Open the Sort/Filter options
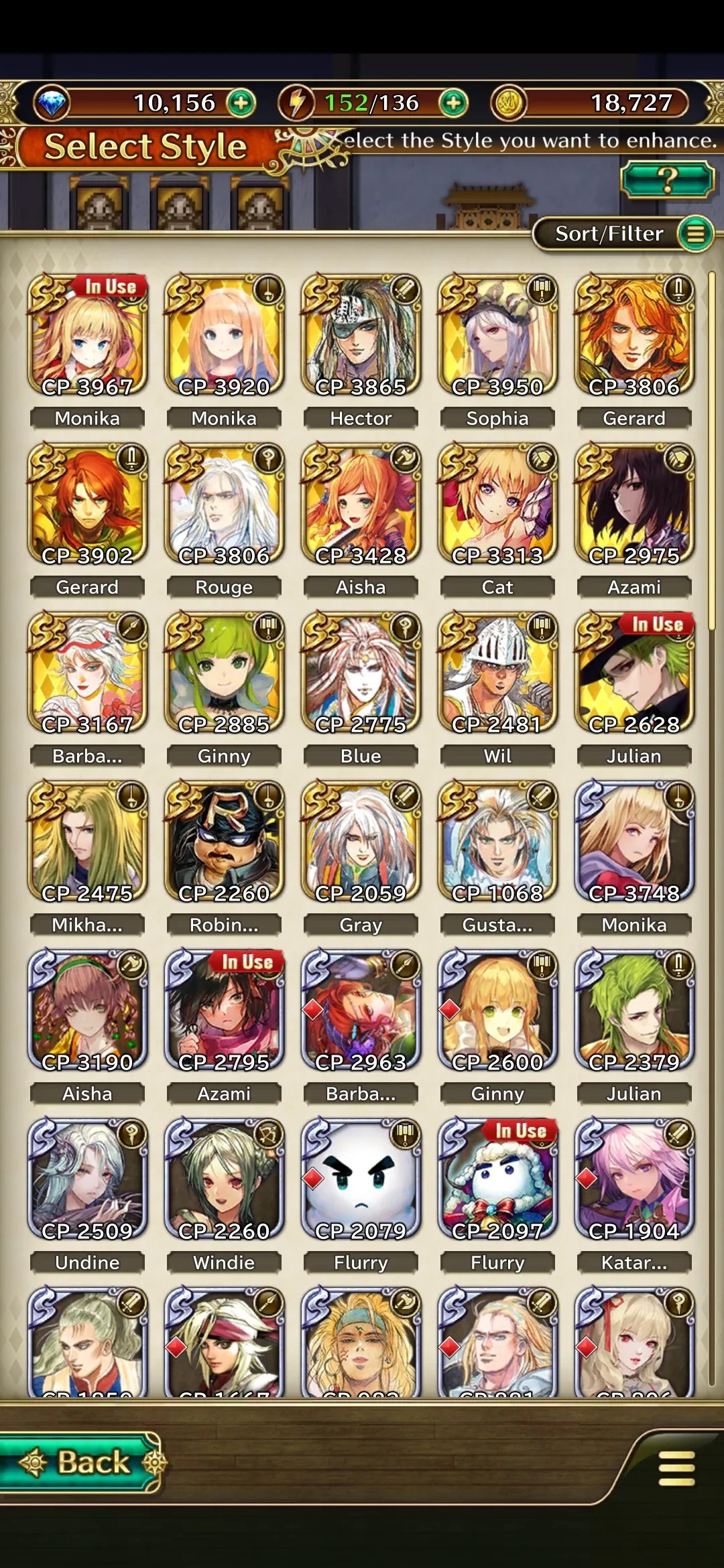Viewport: 724px width, 1568px height. click(x=622, y=234)
